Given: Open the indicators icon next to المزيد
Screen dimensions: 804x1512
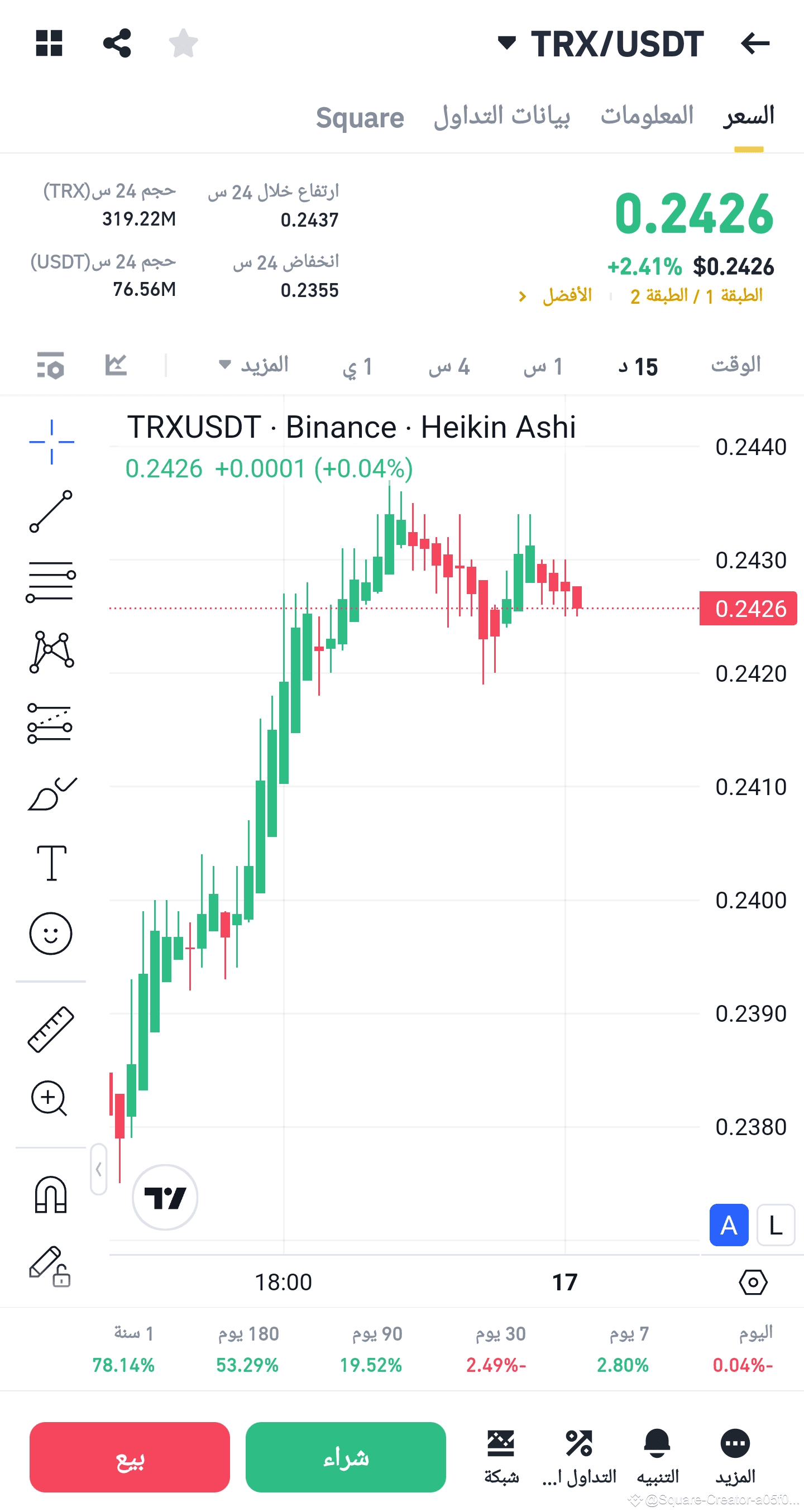Looking at the screenshot, I should [x=117, y=364].
